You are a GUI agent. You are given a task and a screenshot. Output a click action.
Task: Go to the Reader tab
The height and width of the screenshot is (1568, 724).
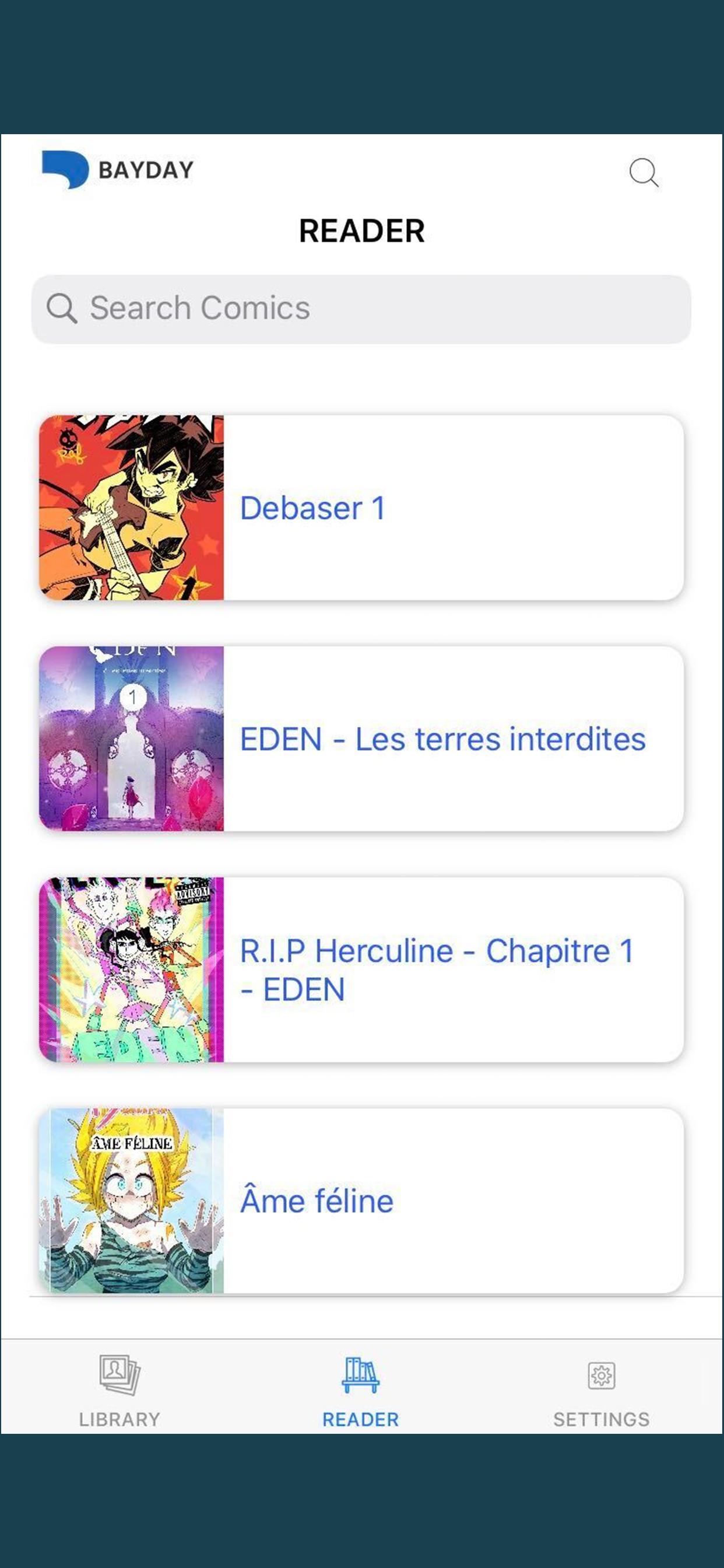point(361,1391)
